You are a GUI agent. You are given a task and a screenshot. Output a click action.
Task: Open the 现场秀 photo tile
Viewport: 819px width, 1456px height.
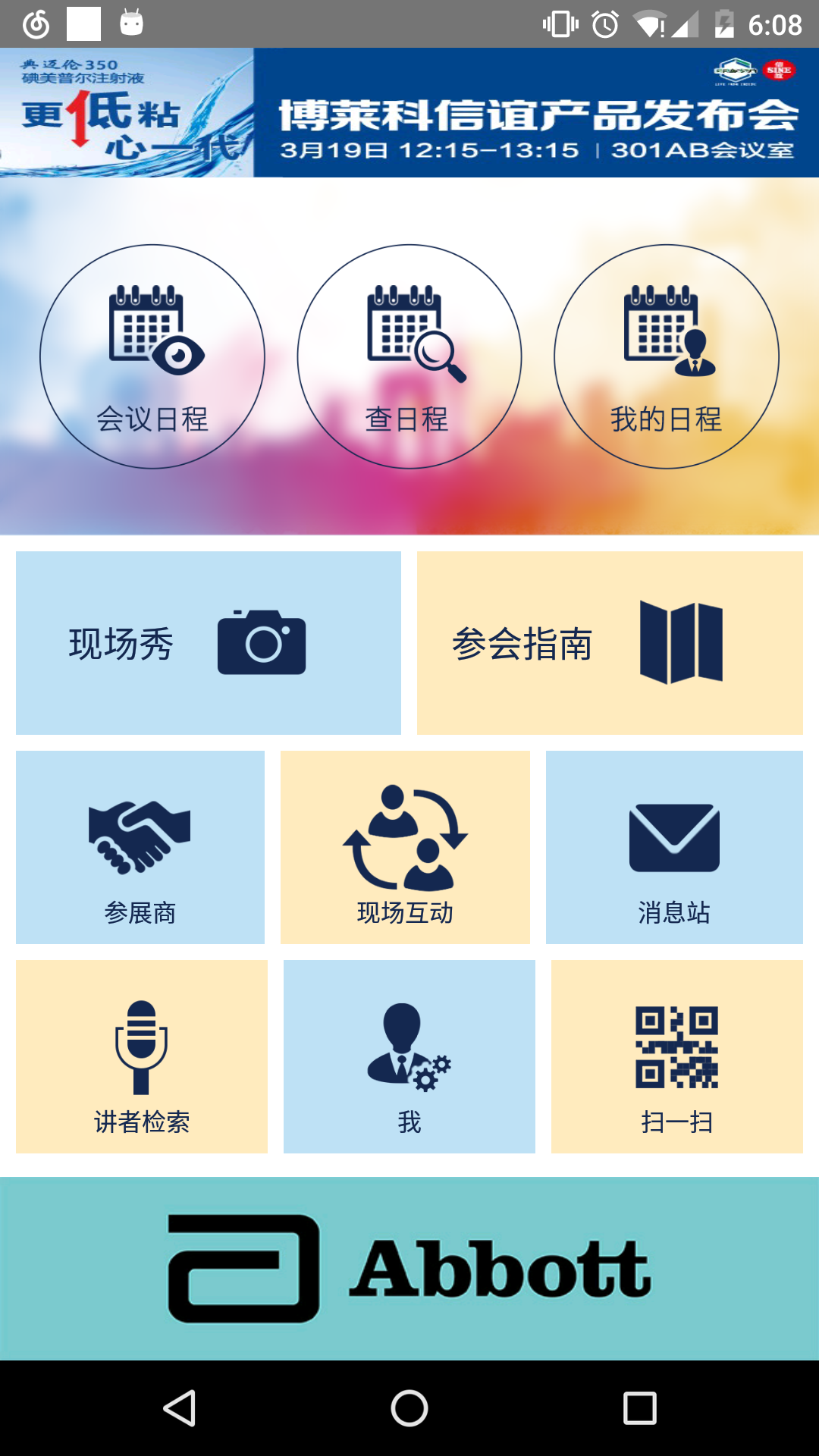click(x=209, y=643)
